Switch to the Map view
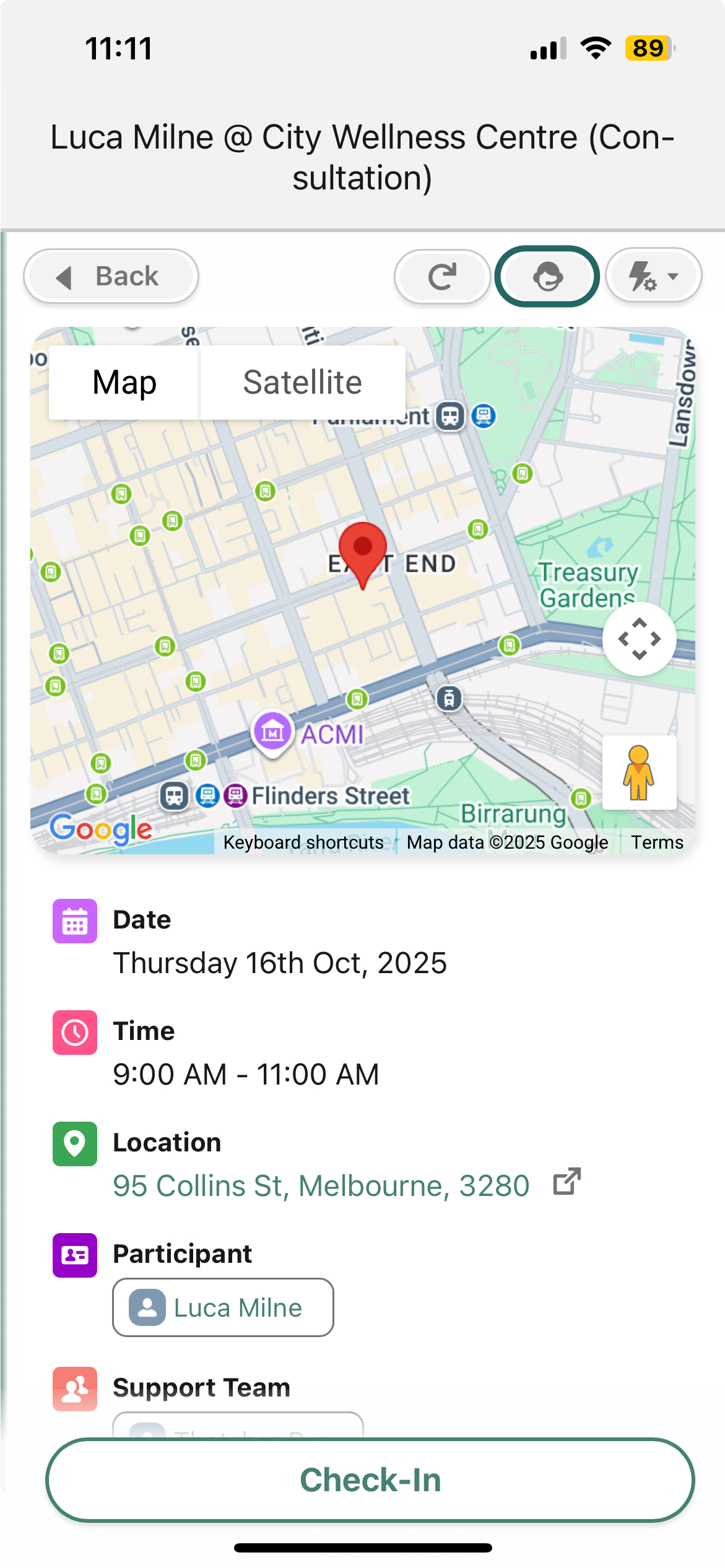The width and height of the screenshot is (725, 1568). 124,383
